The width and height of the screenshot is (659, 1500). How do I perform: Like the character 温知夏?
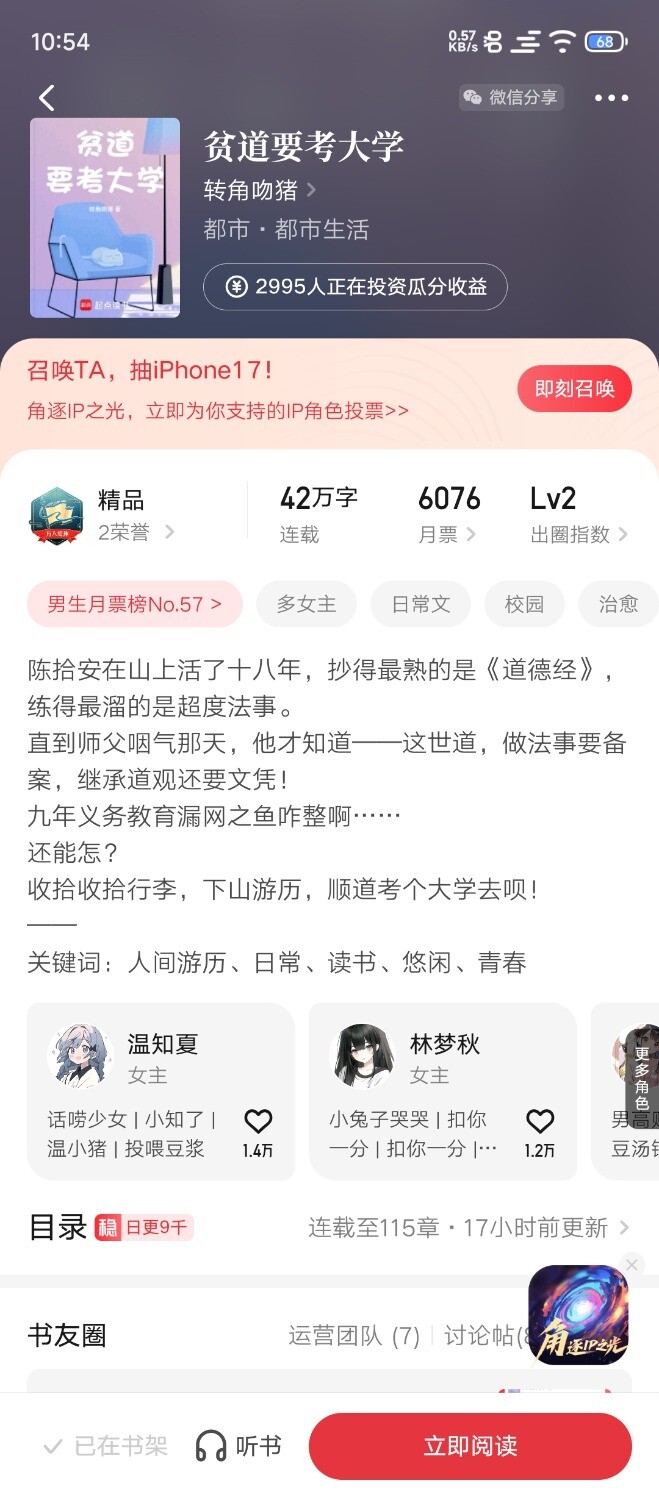pos(258,1122)
